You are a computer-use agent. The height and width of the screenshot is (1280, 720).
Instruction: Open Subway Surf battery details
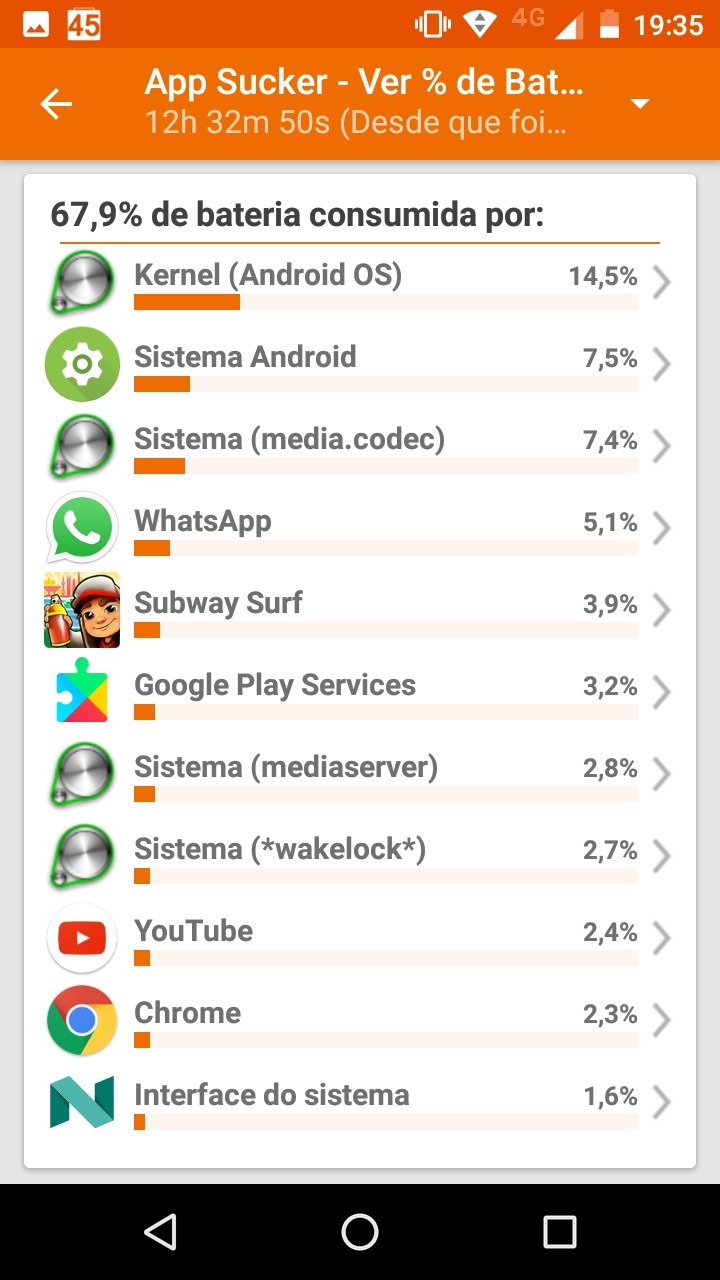360,611
